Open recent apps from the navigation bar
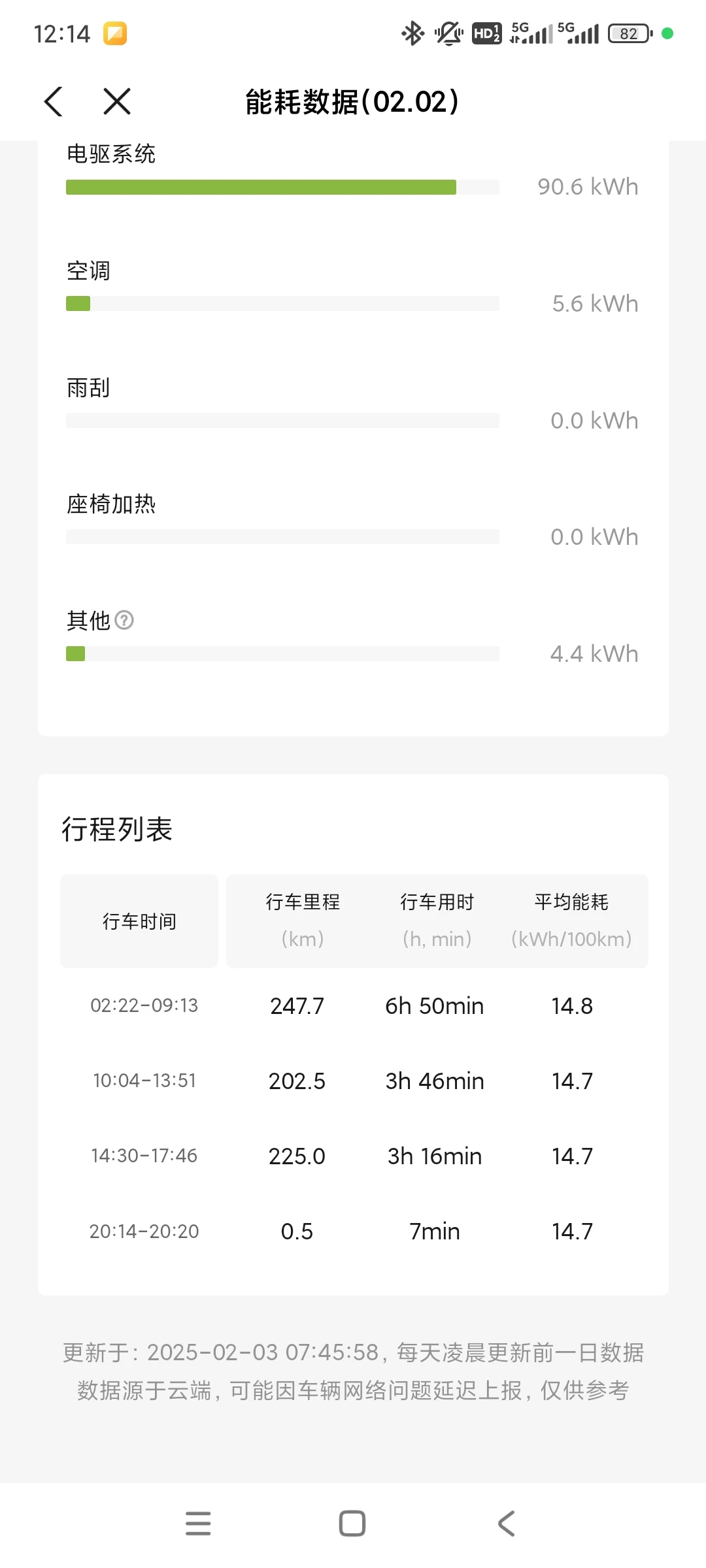The image size is (706, 1568). [x=198, y=1523]
